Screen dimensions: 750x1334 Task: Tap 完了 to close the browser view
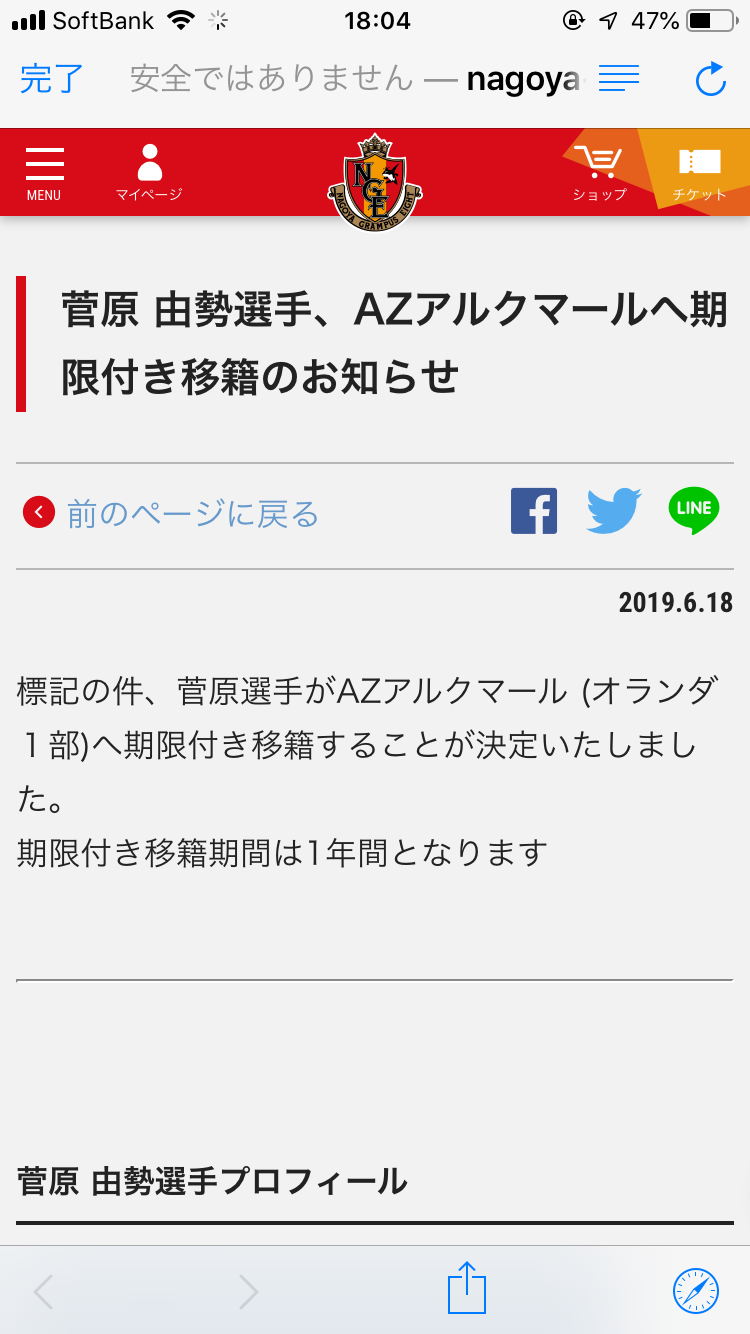pyautogui.click(x=52, y=78)
